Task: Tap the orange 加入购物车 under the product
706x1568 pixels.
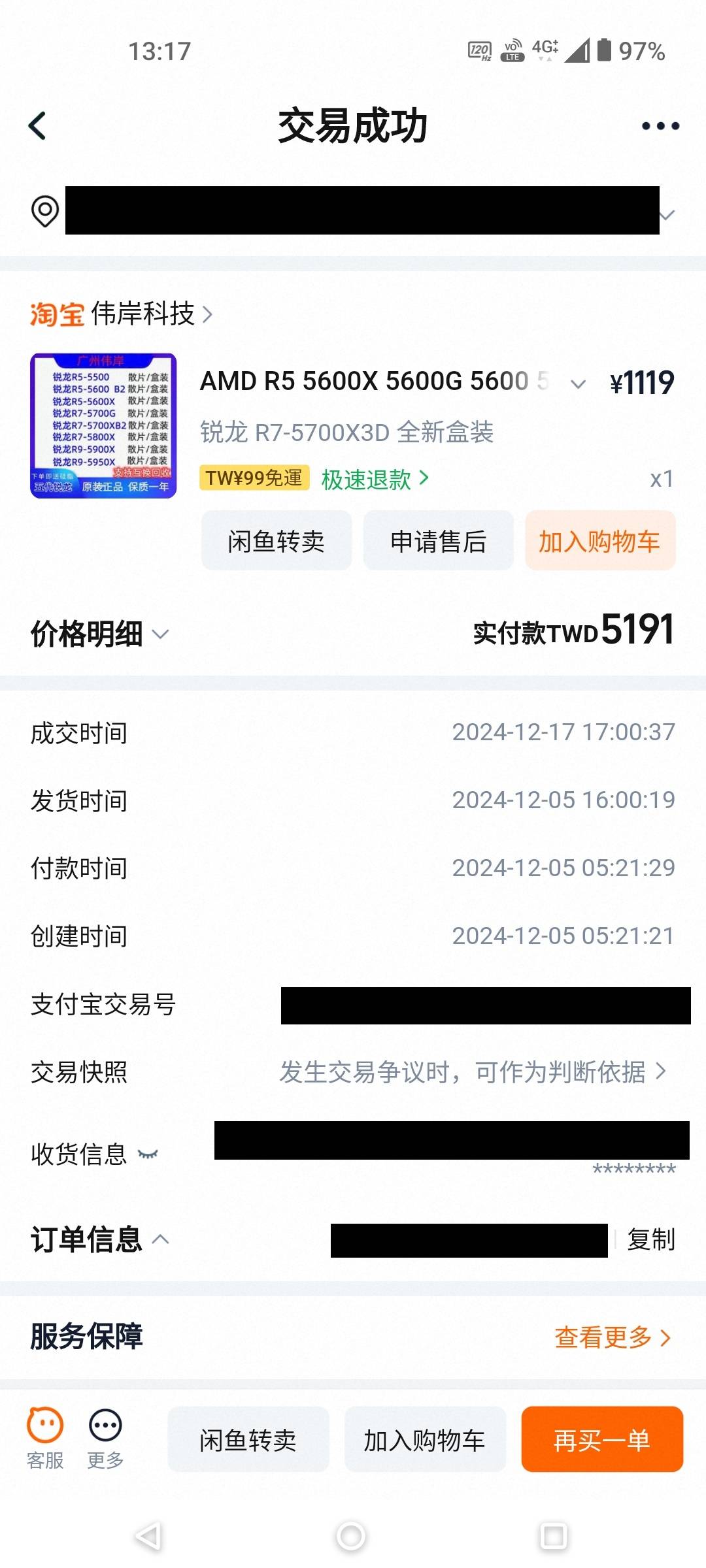Action: (x=599, y=541)
